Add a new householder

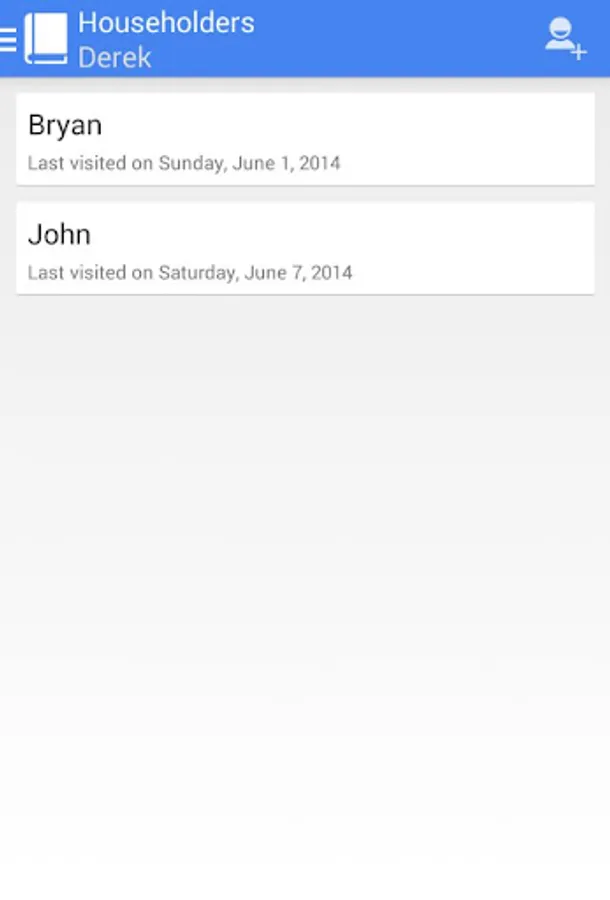coord(565,39)
